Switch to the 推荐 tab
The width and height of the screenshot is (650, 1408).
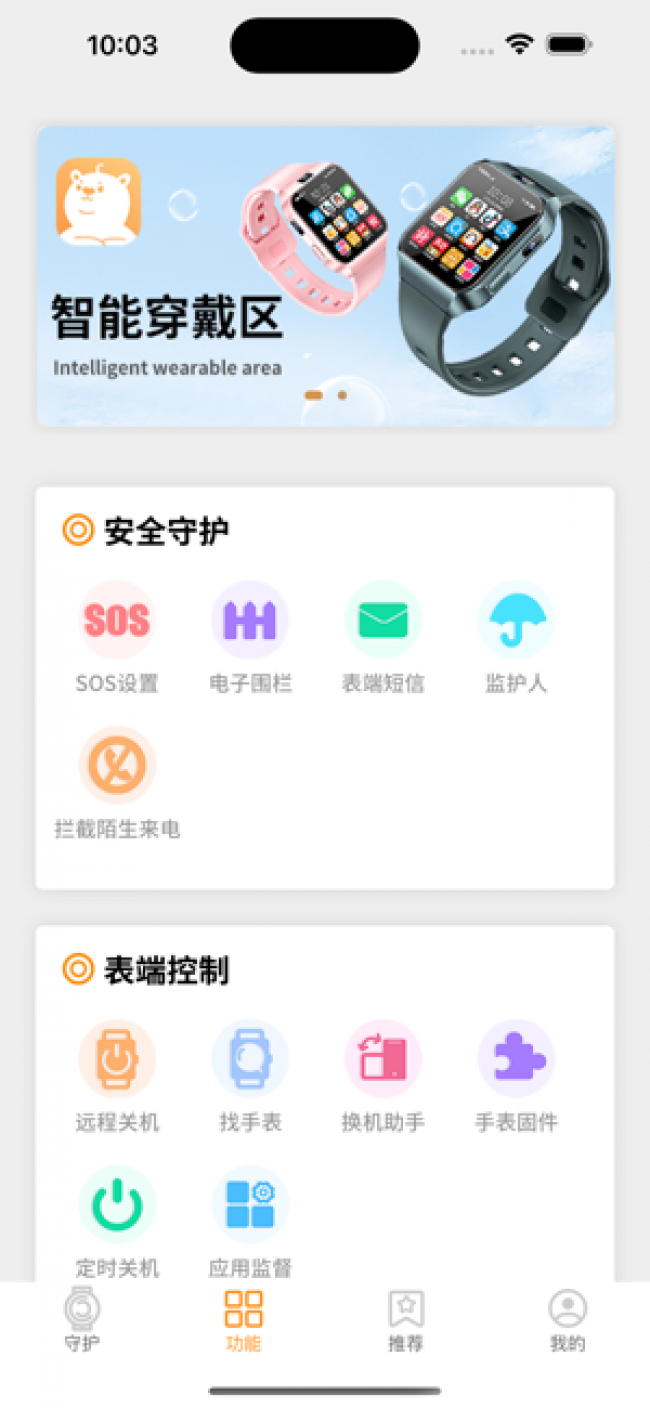coord(406,1320)
